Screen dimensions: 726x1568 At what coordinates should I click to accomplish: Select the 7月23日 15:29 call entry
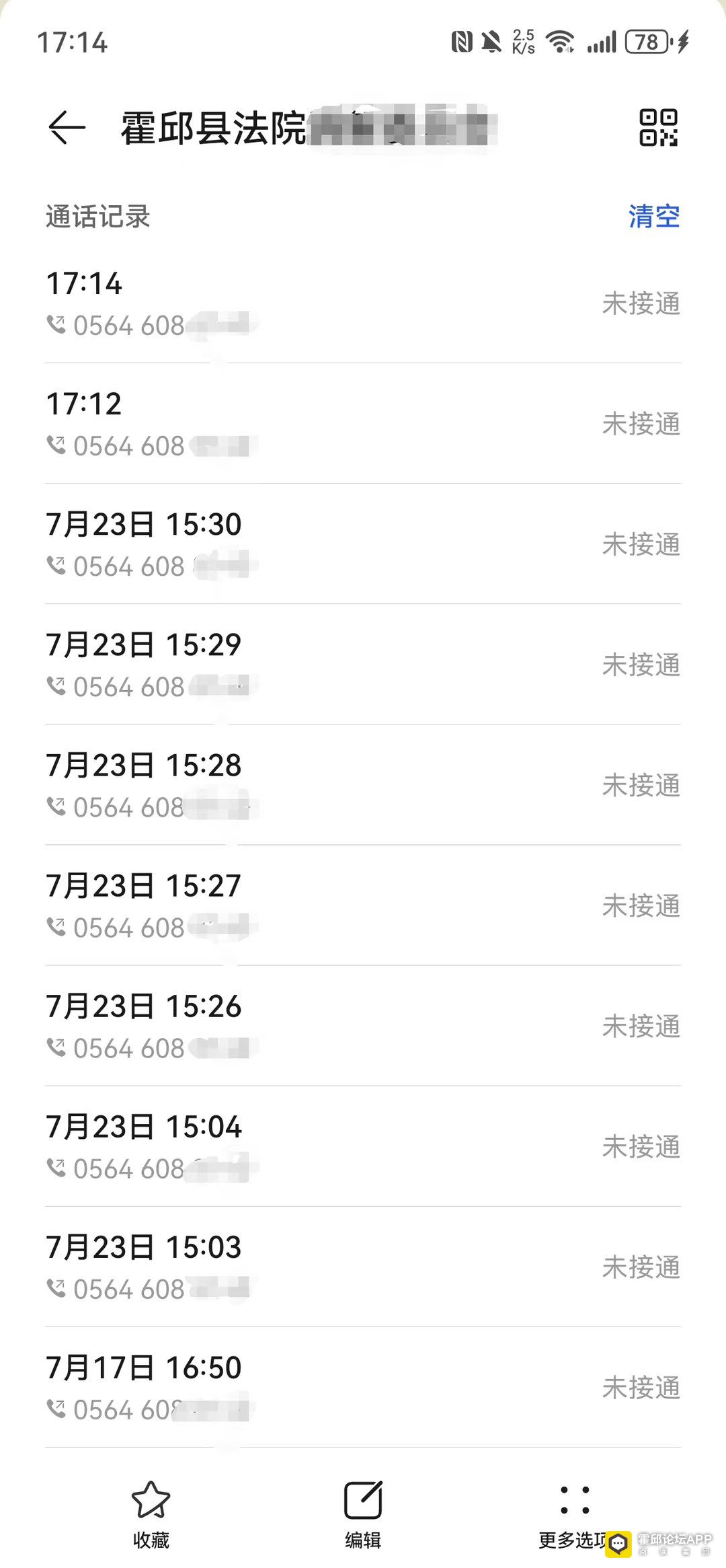pos(363,665)
